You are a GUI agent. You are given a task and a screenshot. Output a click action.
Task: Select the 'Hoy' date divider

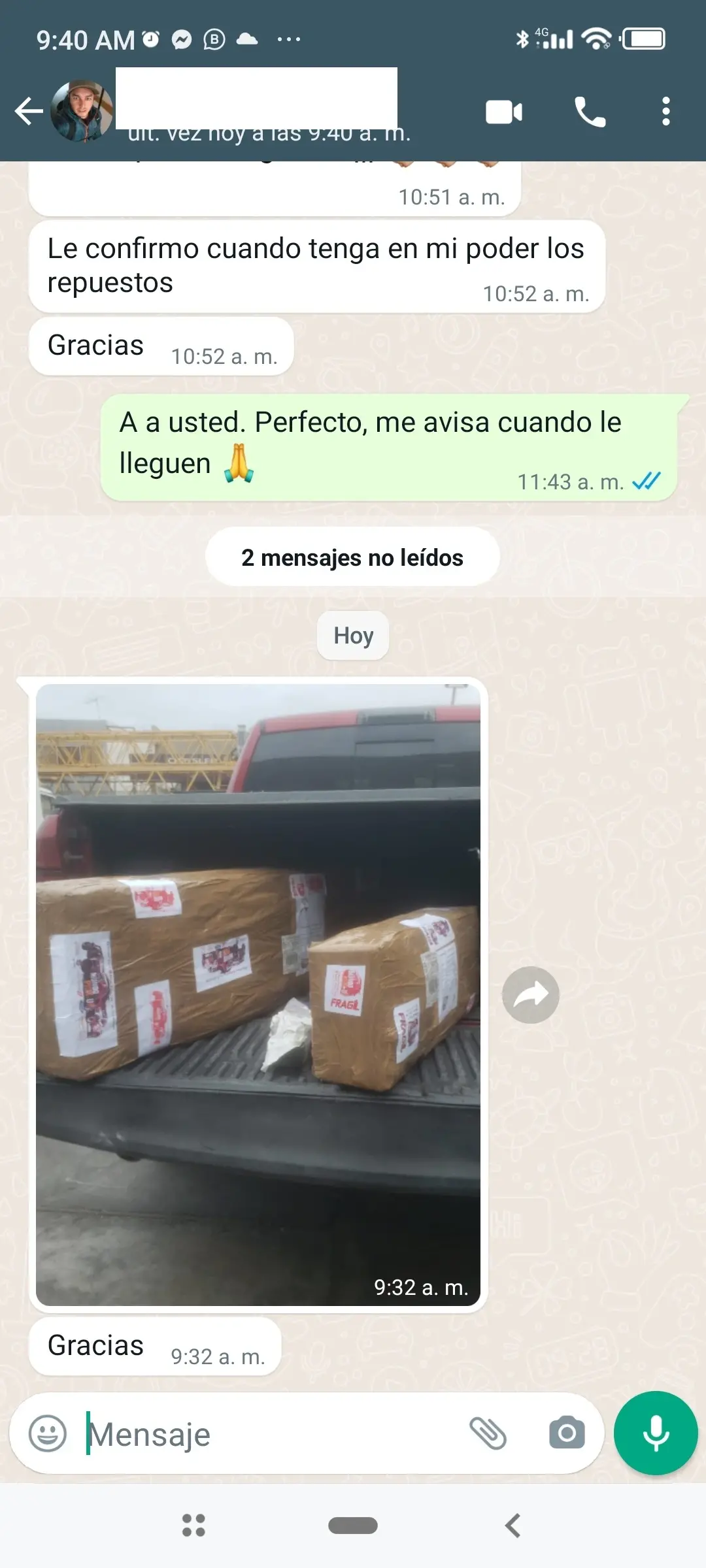pos(352,634)
